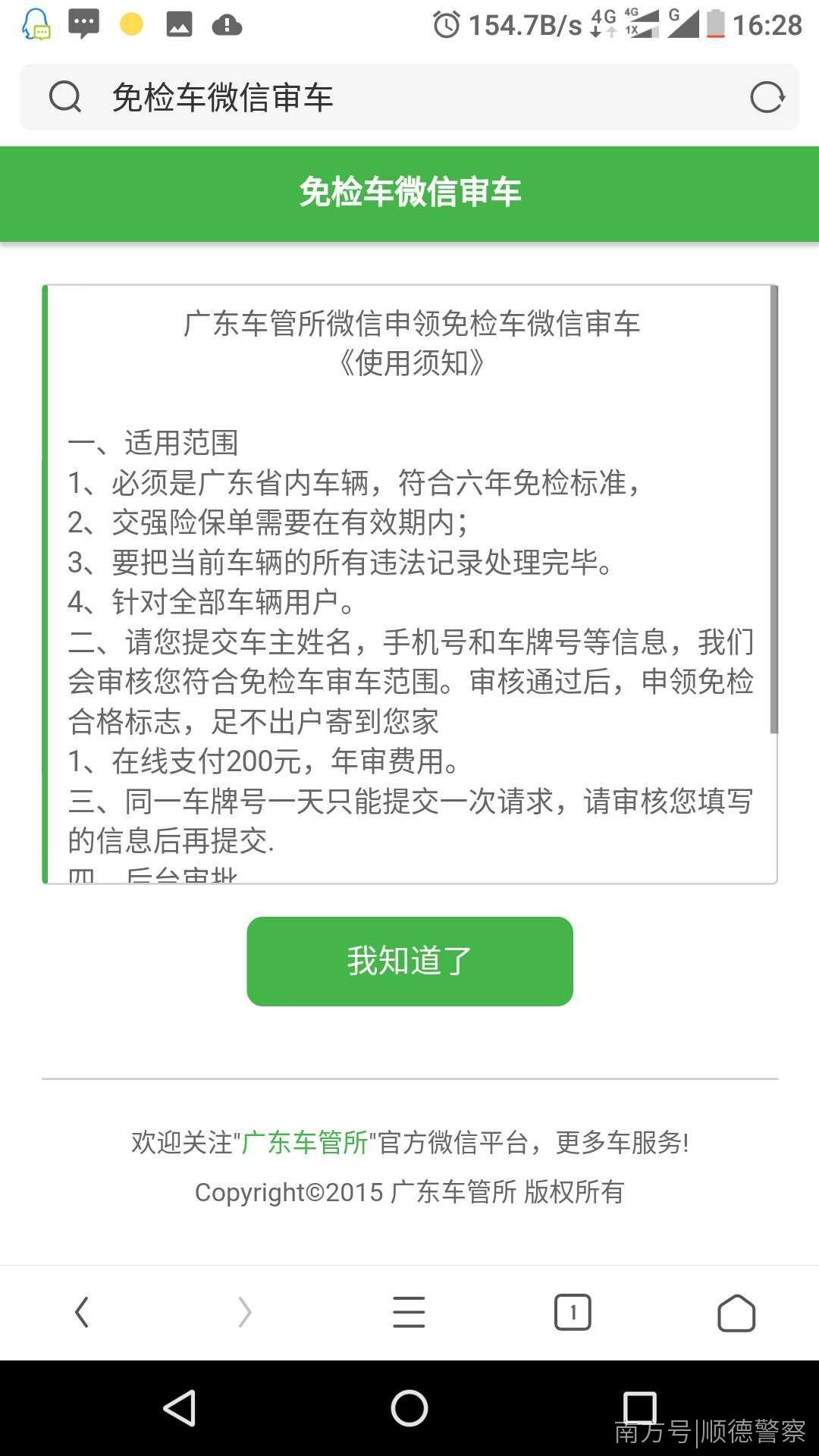This screenshot has width=819, height=1456.
Task: Tap the Android system back button
Action: [180, 1409]
